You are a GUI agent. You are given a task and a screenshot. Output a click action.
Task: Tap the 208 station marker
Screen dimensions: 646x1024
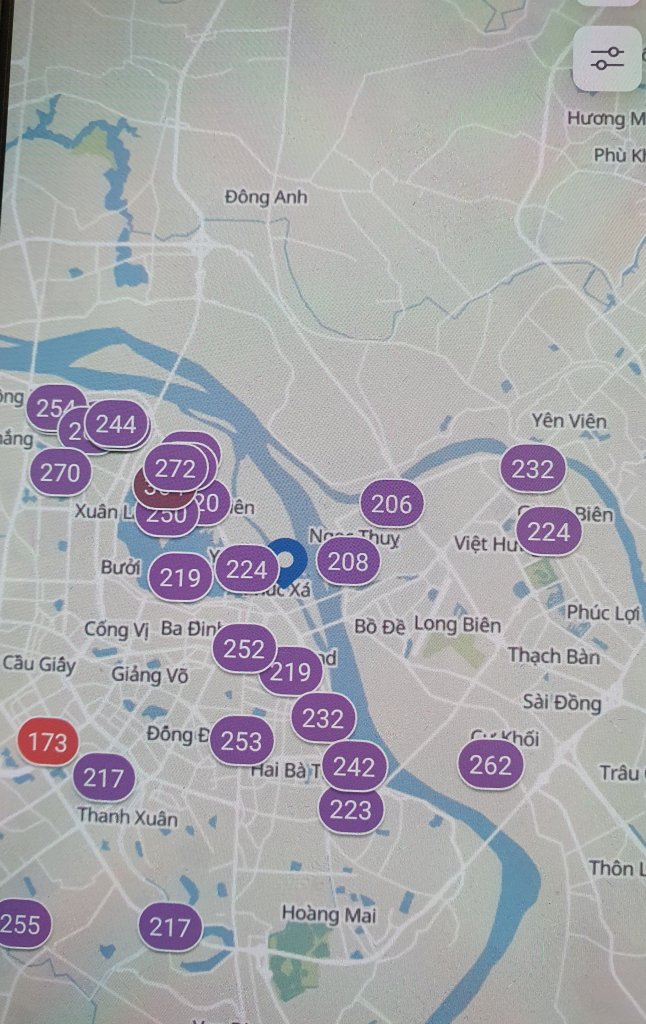click(x=348, y=562)
